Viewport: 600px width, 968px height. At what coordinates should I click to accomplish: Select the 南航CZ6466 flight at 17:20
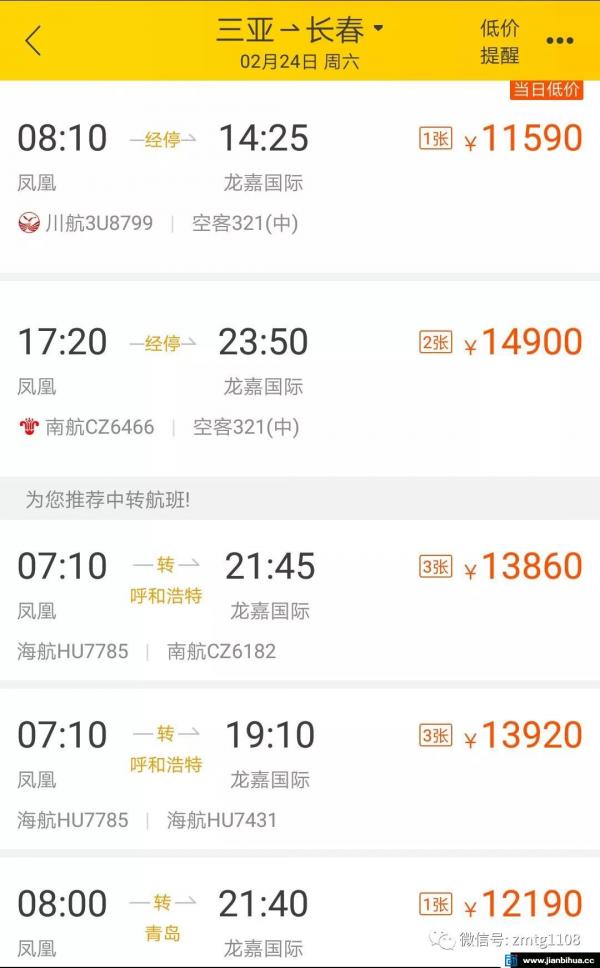coord(300,378)
